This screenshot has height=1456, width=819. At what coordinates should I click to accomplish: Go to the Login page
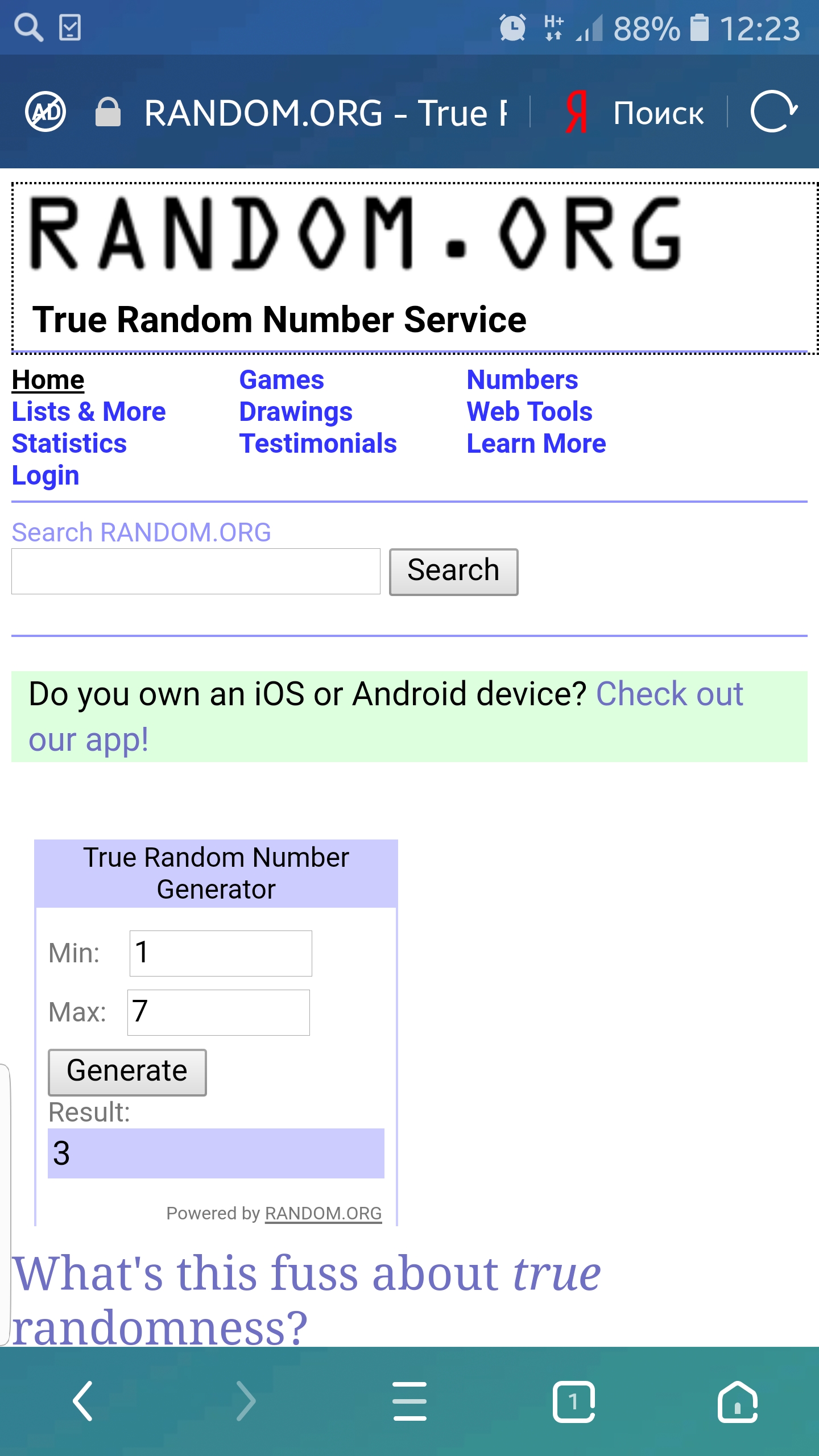[45, 475]
